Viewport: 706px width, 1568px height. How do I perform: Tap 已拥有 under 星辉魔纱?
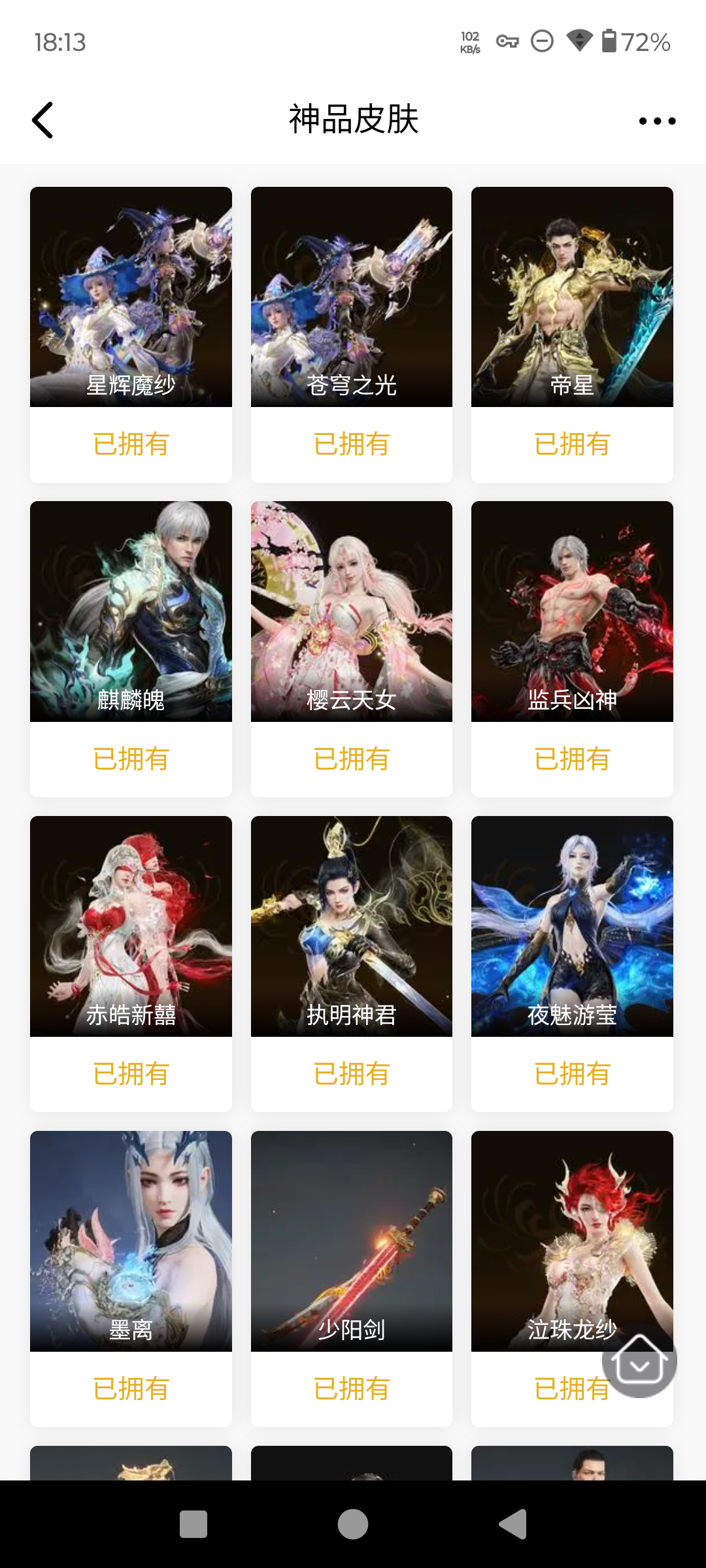(x=130, y=444)
